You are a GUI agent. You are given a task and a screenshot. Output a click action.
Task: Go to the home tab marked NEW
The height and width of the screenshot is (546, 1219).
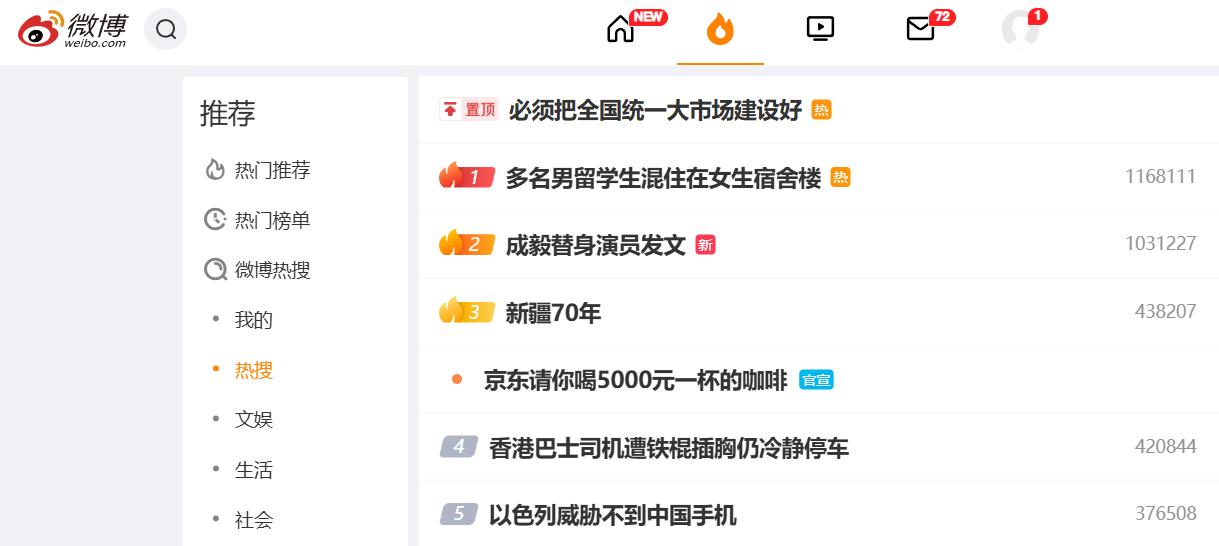(621, 30)
